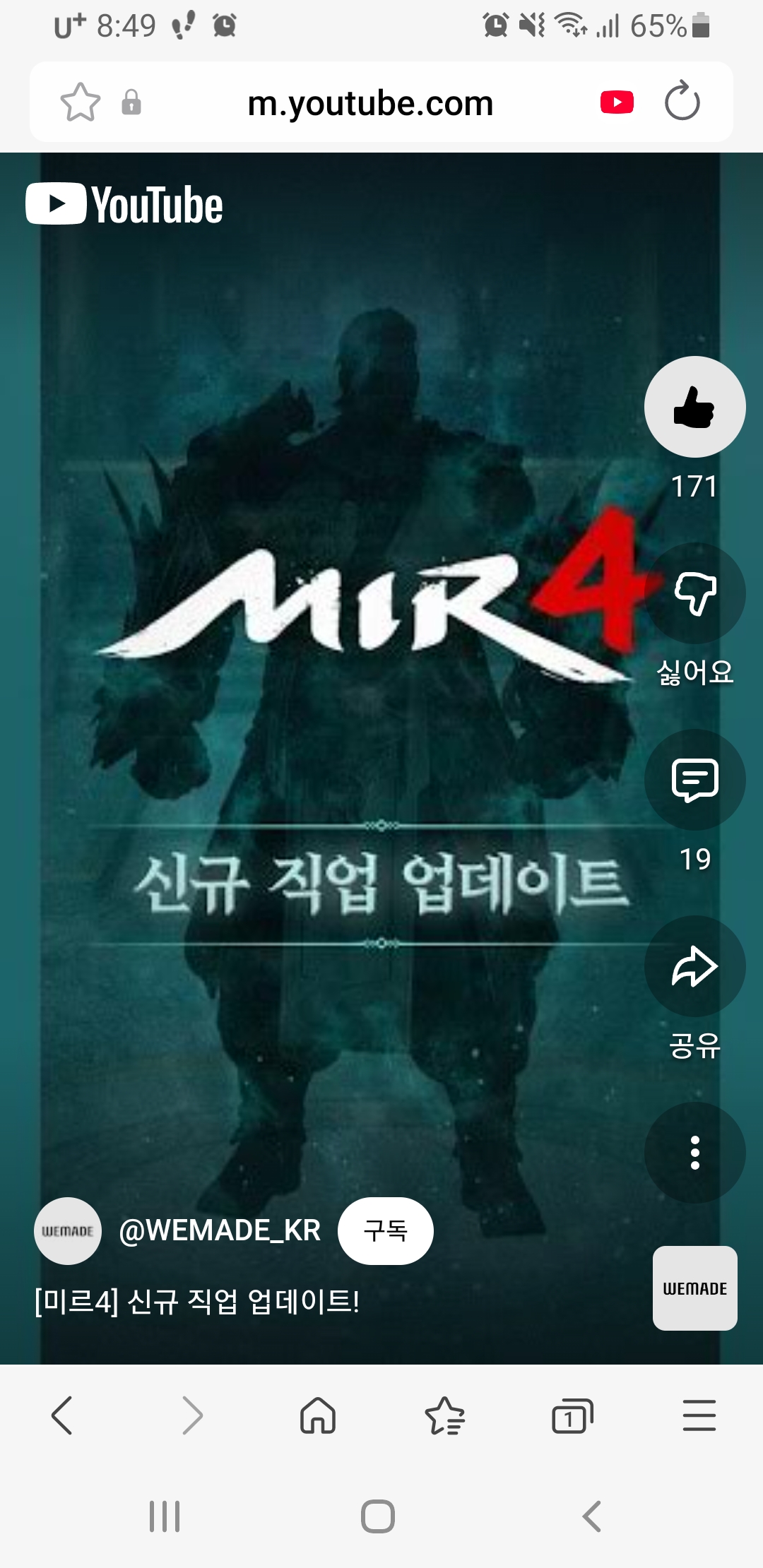Subscribe to WEMADE_KR via 구독 button
763x1568 pixels.
(385, 1231)
